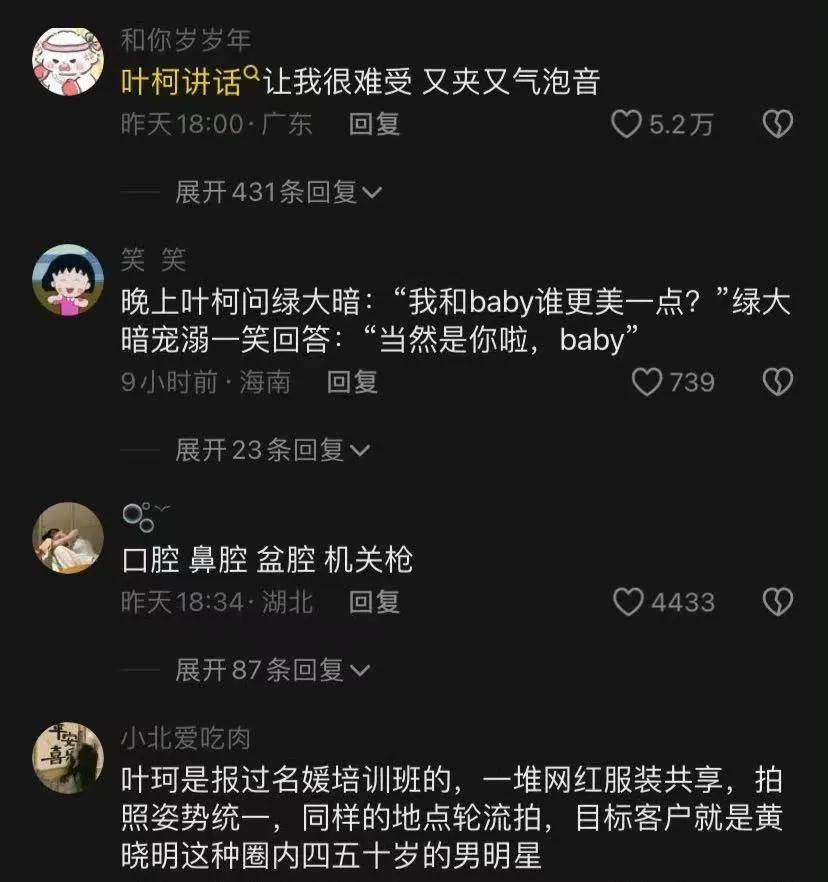
Task: Like the comment by 笑笑
Action: 649,381
